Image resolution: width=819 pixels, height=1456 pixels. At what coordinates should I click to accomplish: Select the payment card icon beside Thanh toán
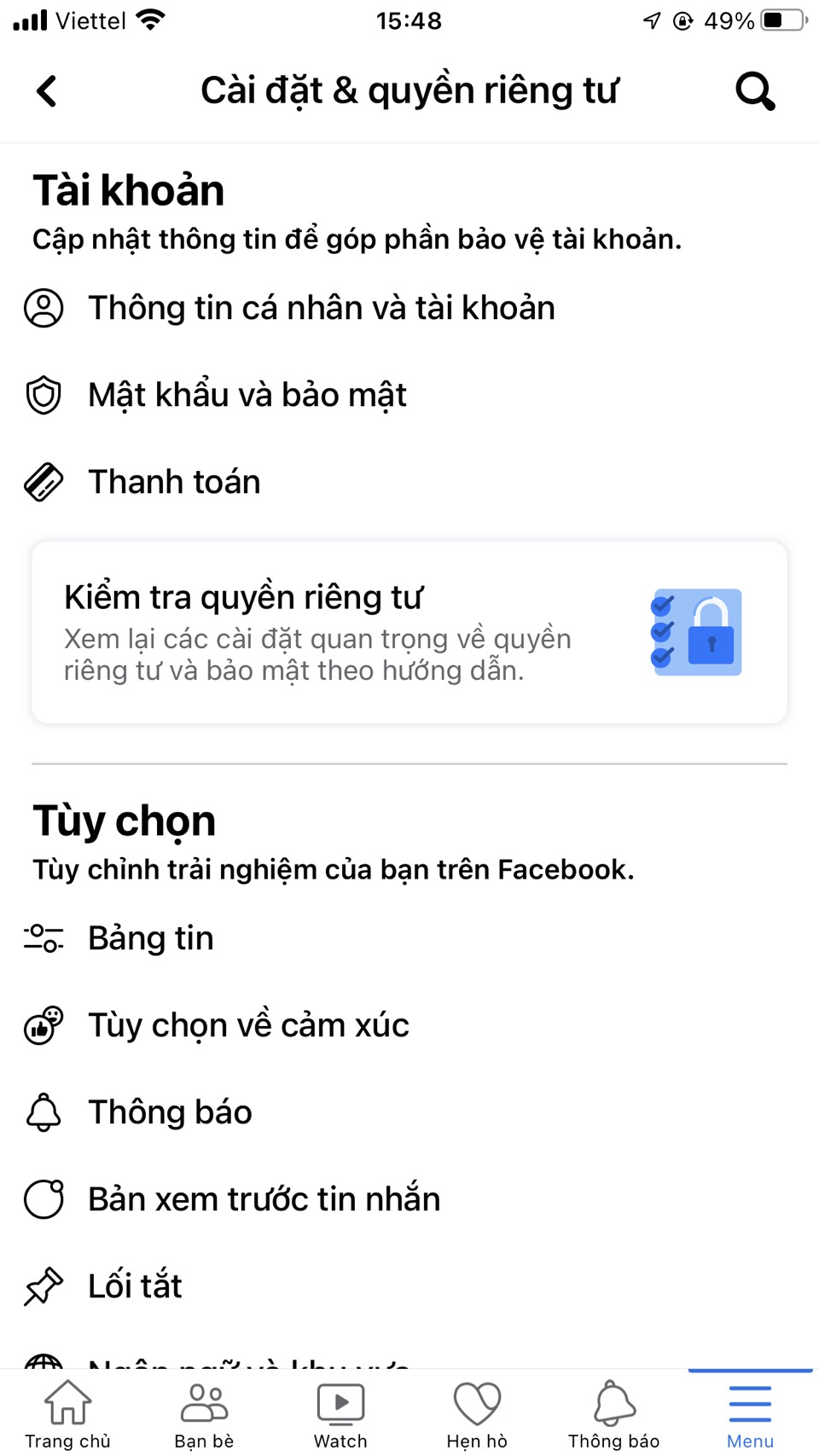tap(44, 481)
